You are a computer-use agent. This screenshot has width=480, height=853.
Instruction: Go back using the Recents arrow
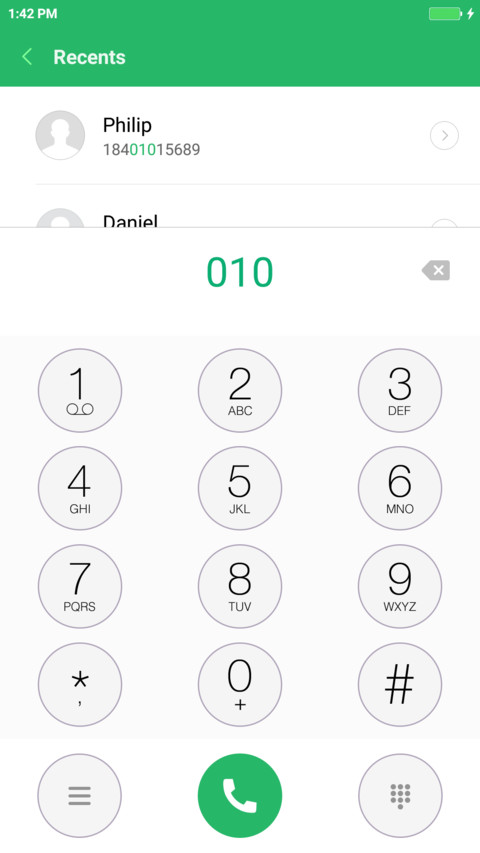27,57
